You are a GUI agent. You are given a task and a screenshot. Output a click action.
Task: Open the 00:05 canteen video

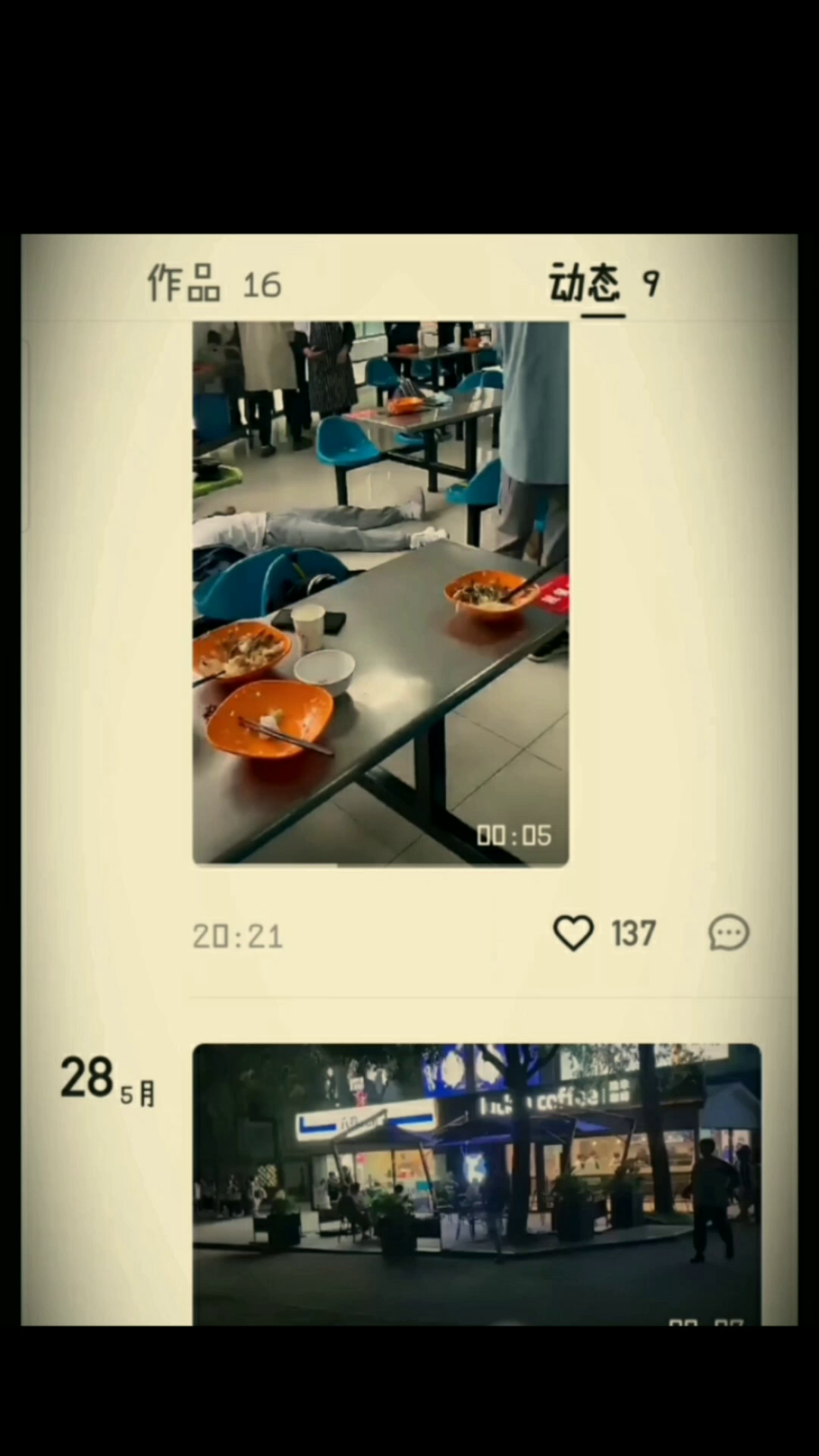381,593
